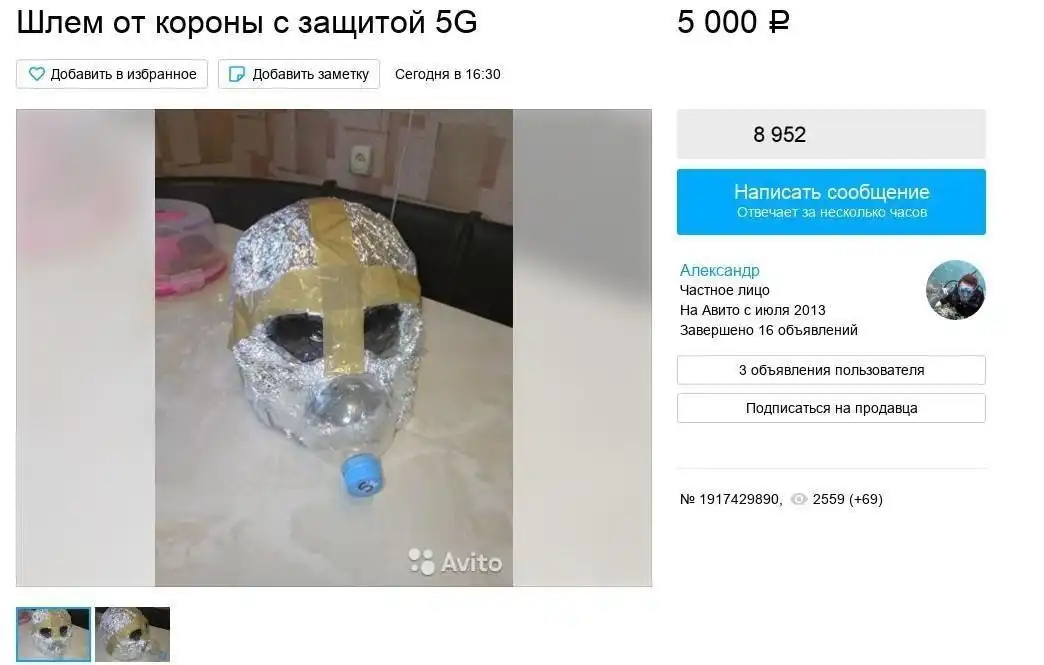The width and height of the screenshot is (1044, 665).
Task: Open seller Александр's profile link
Action: tap(719, 270)
